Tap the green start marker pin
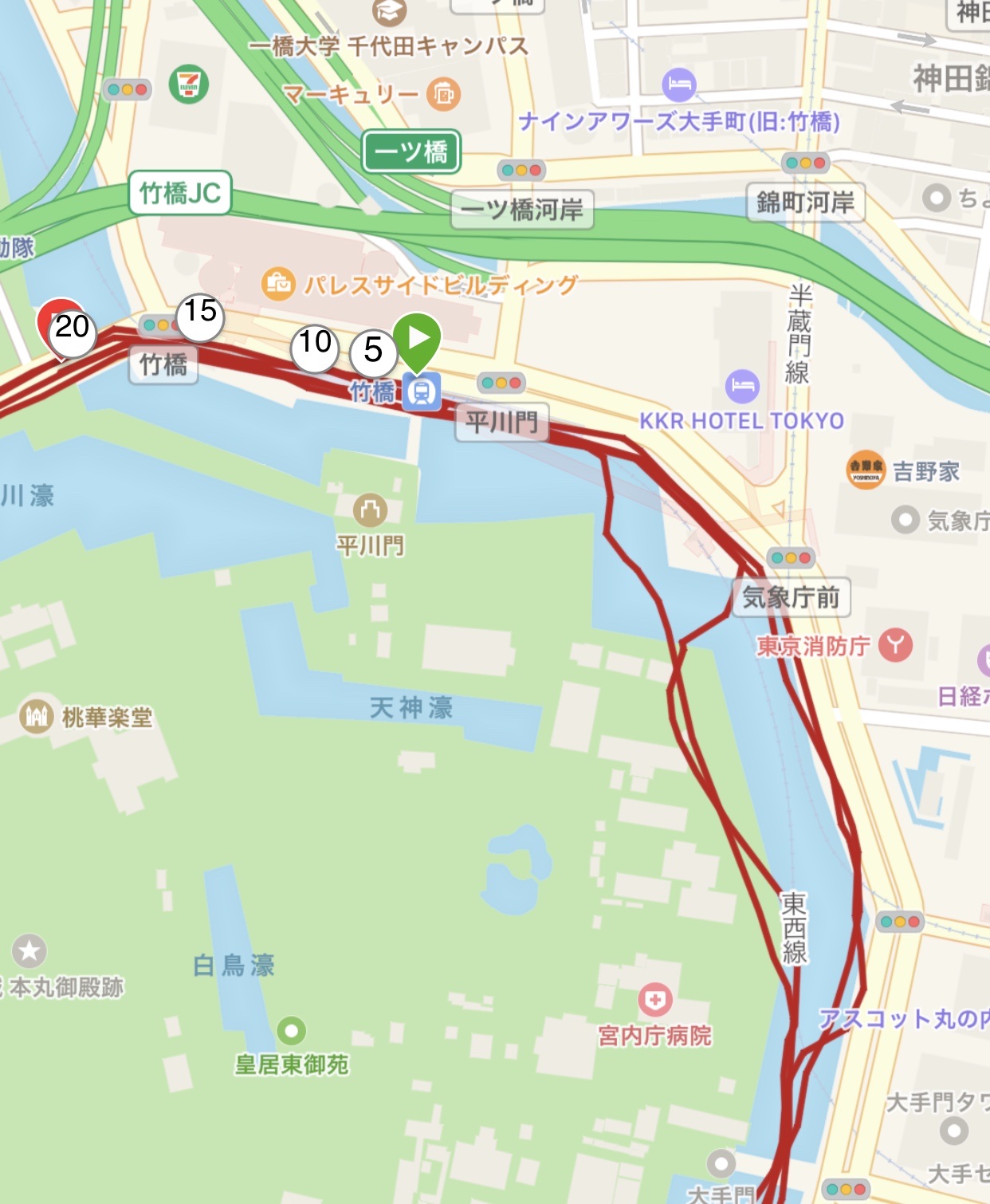 (418, 339)
